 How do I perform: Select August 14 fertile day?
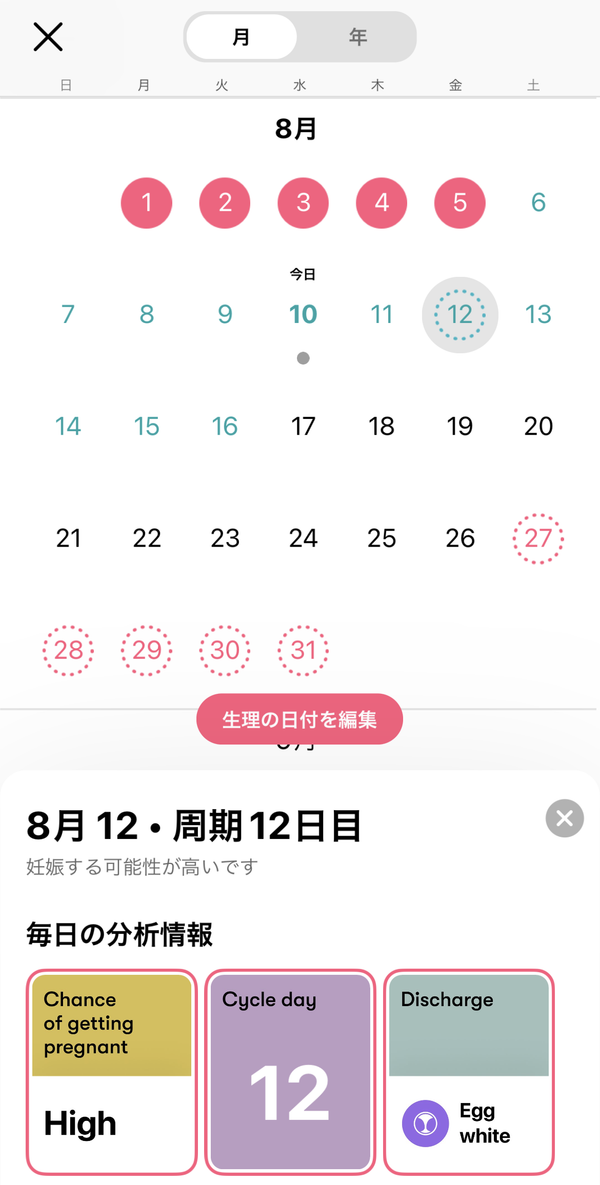click(x=68, y=426)
